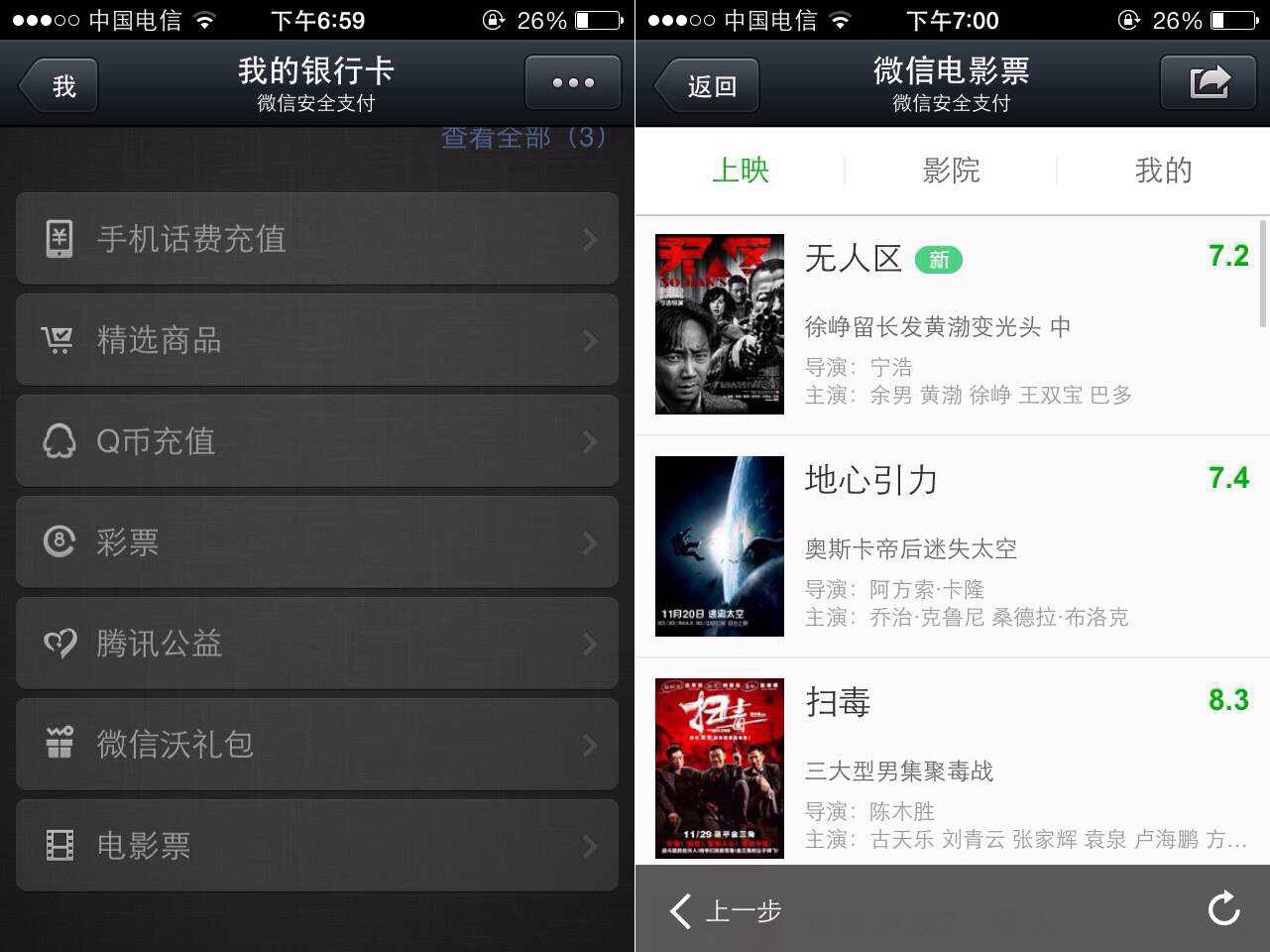This screenshot has width=1270, height=952.
Task: Open the 电影票 row
Action: (x=317, y=846)
